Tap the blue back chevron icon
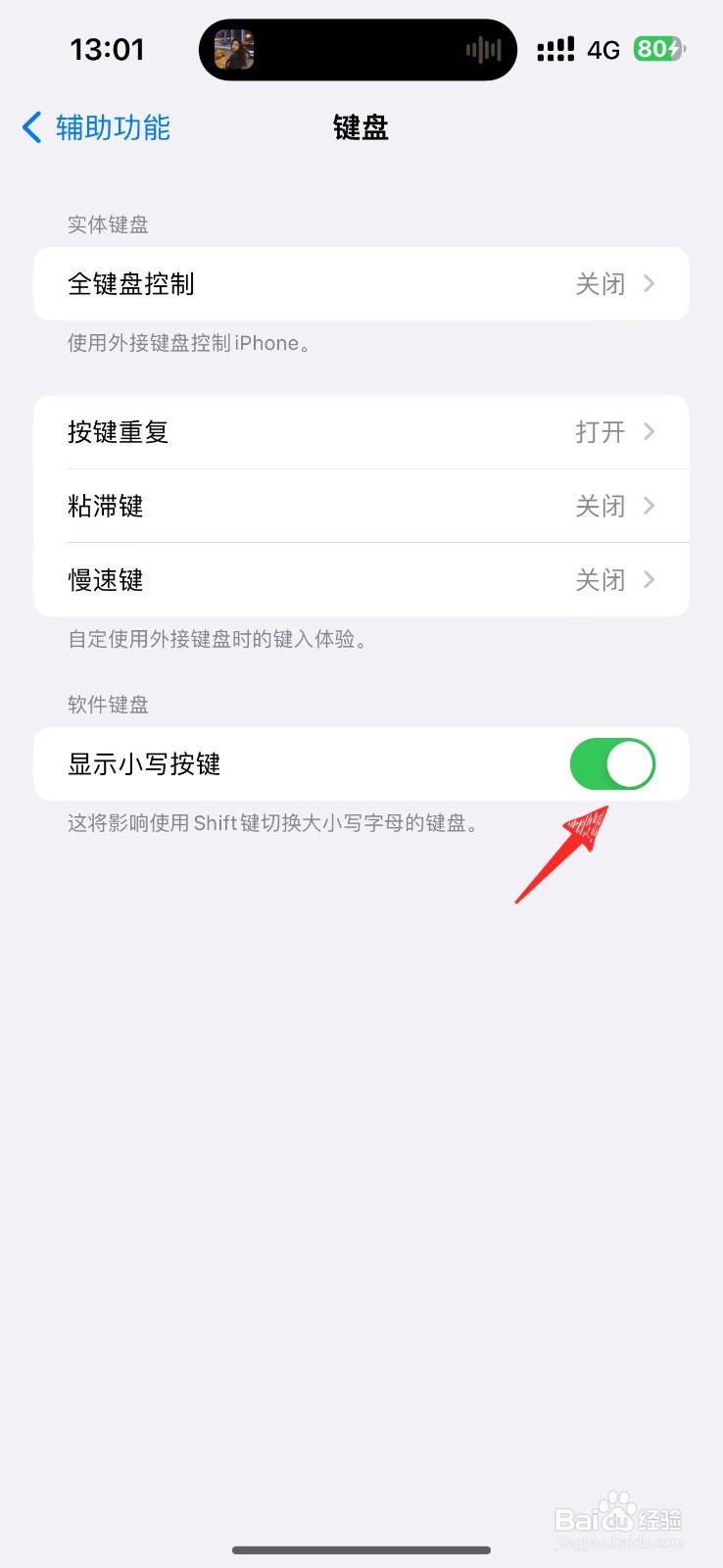The height and width of the screenshot is (1568, 723). click(x=29, y=127)
